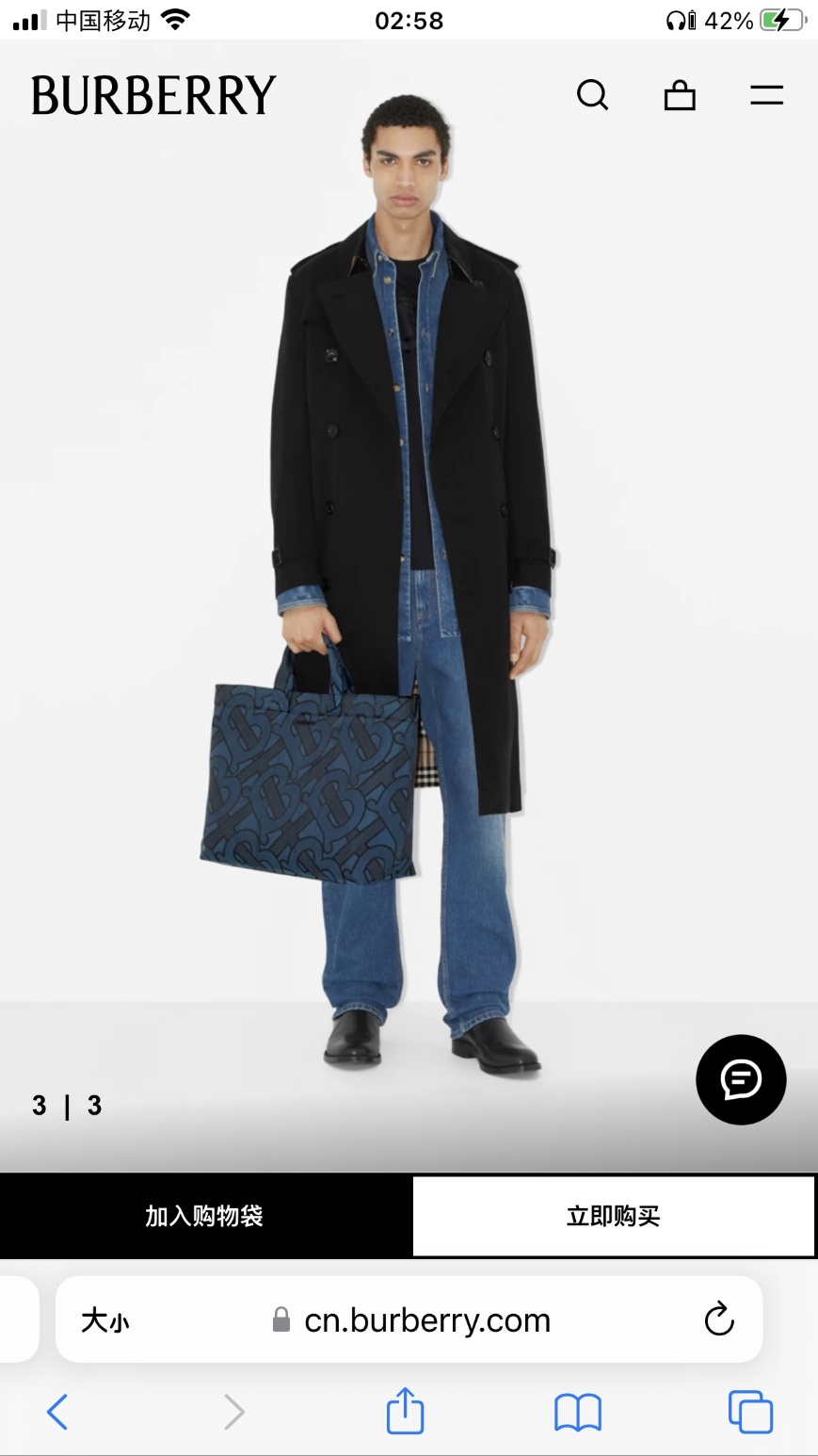Show open Safari tabs
This screenshot has width=818, height=1456.
[750, 1412]
